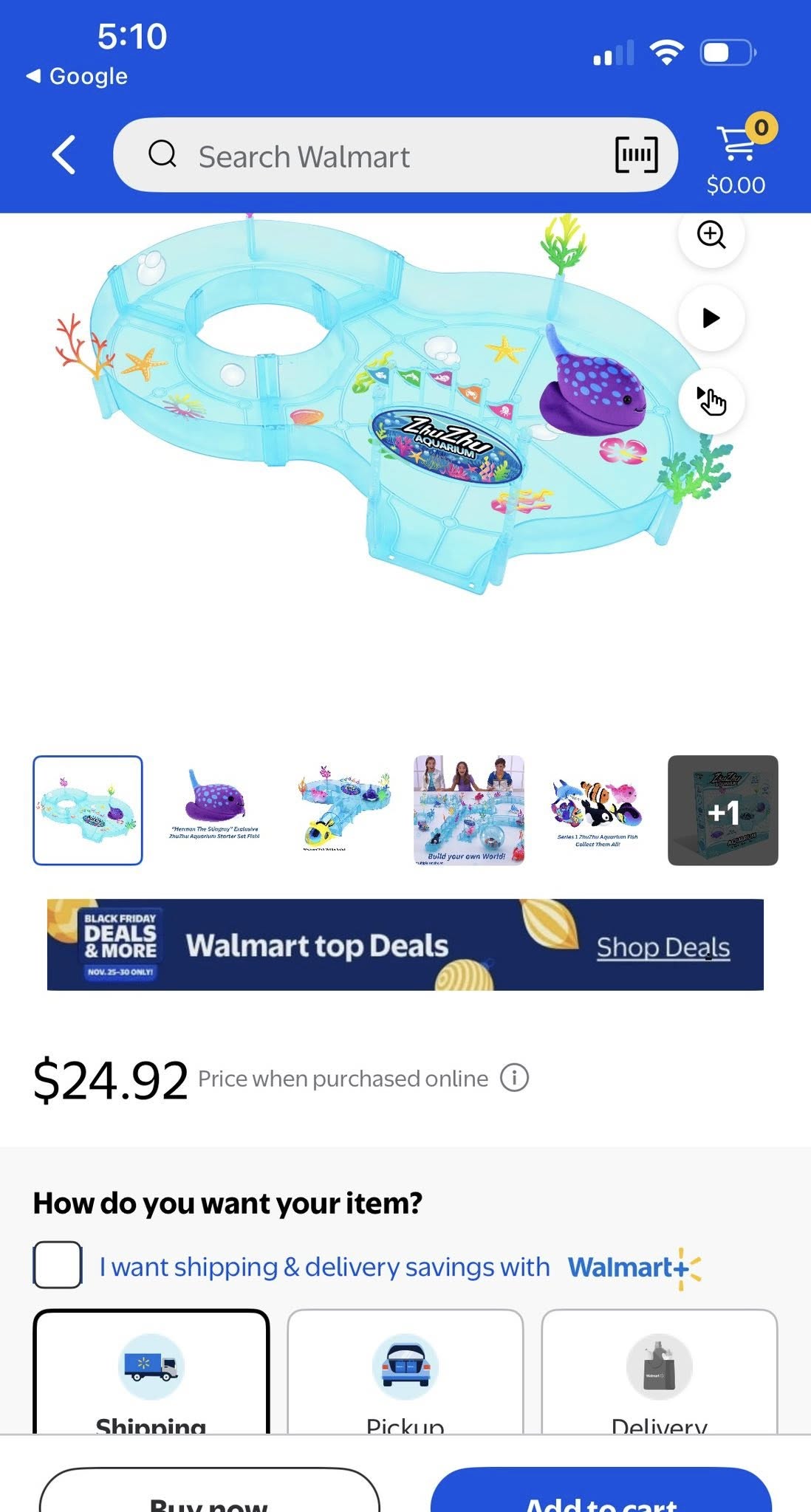
Task: Show the online price info icon
Action: [514, 1079]
